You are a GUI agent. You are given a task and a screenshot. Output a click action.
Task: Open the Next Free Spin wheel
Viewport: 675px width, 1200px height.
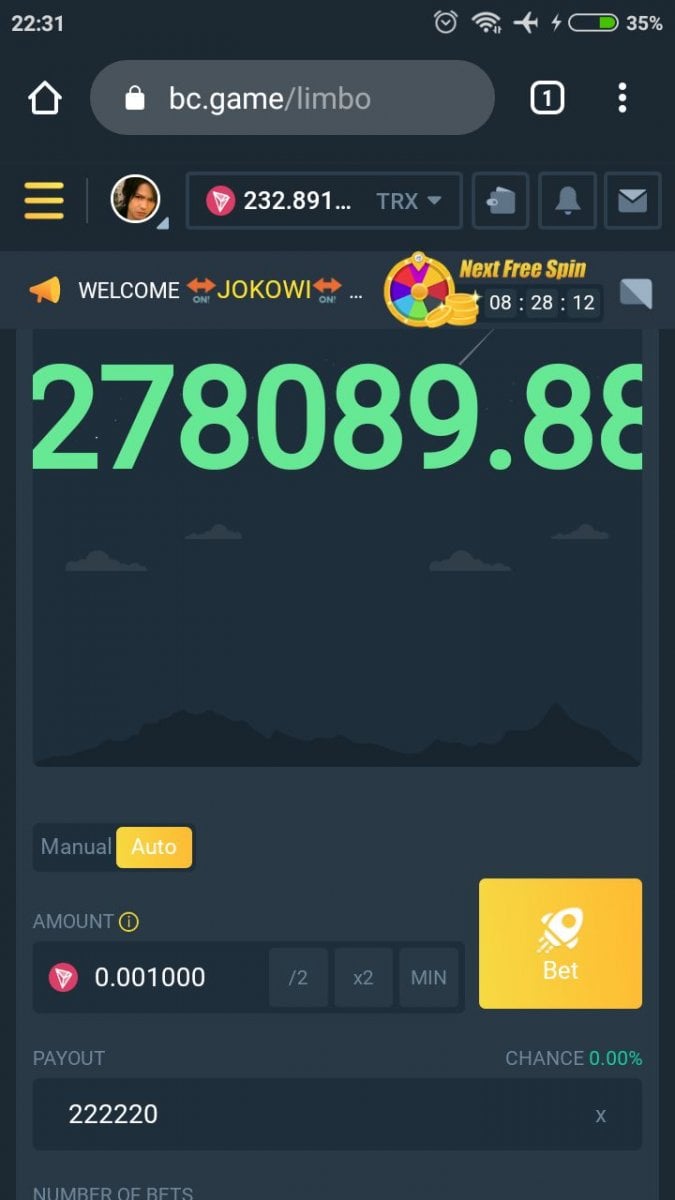coord(420,292)
